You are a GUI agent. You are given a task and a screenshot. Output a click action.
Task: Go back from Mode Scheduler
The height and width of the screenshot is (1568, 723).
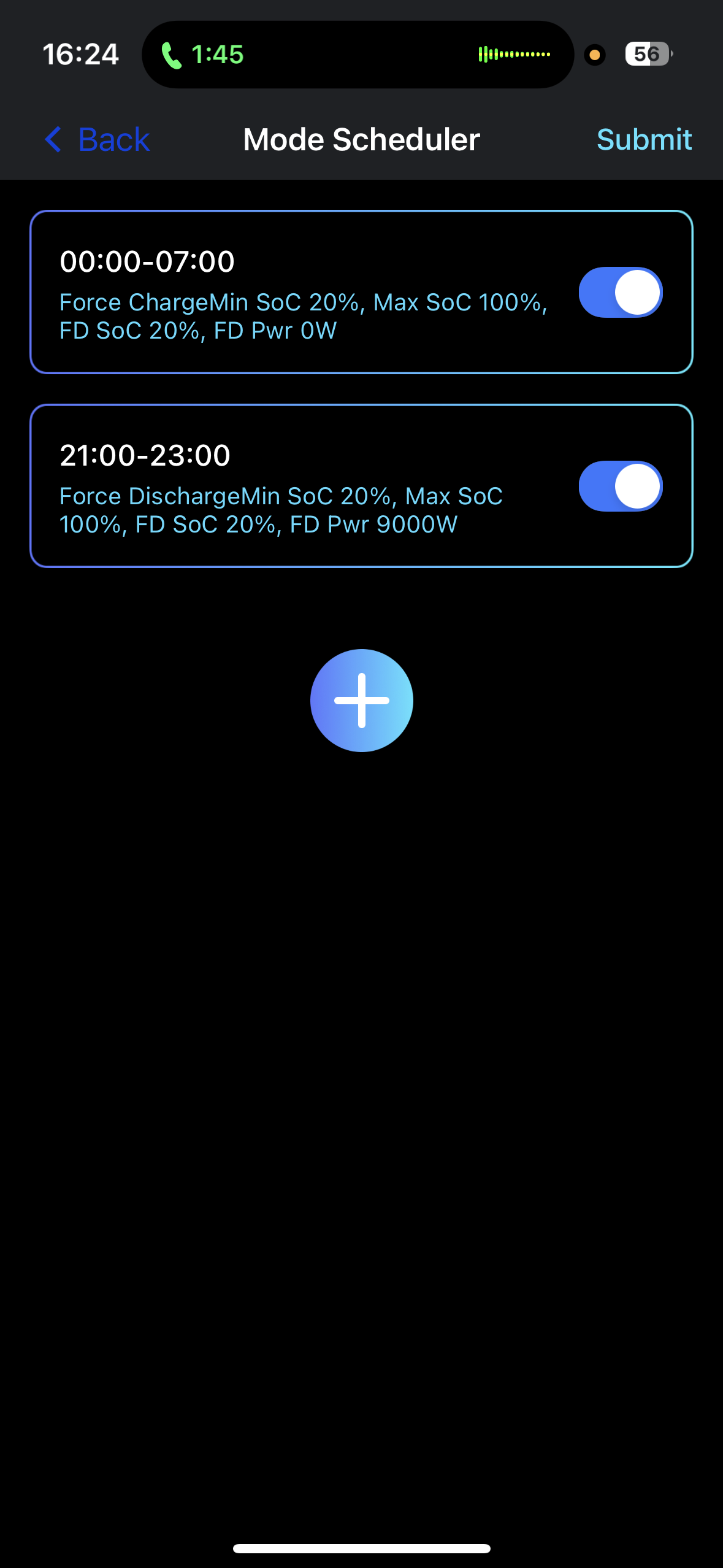point(98,140)
